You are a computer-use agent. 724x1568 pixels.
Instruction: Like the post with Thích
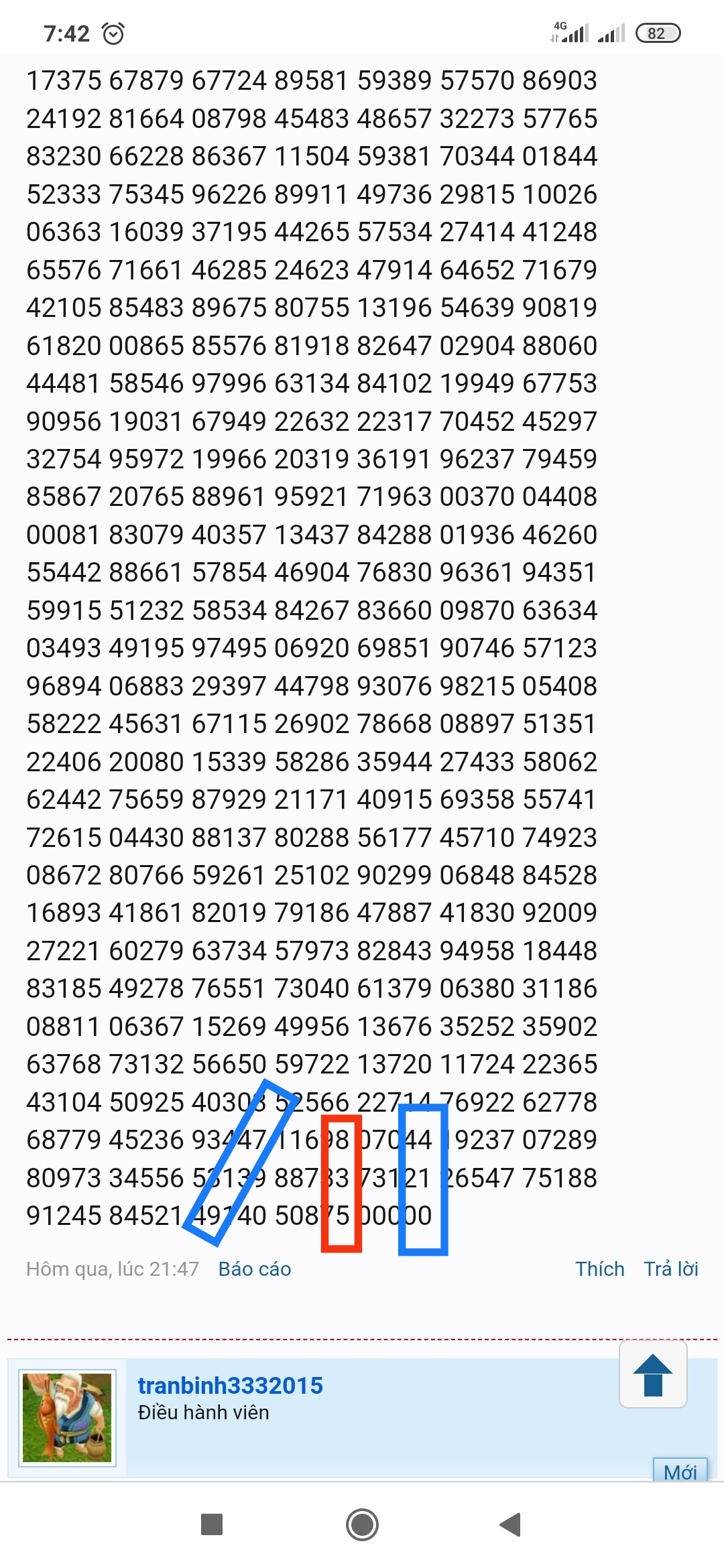click(x=600, y=1268)
